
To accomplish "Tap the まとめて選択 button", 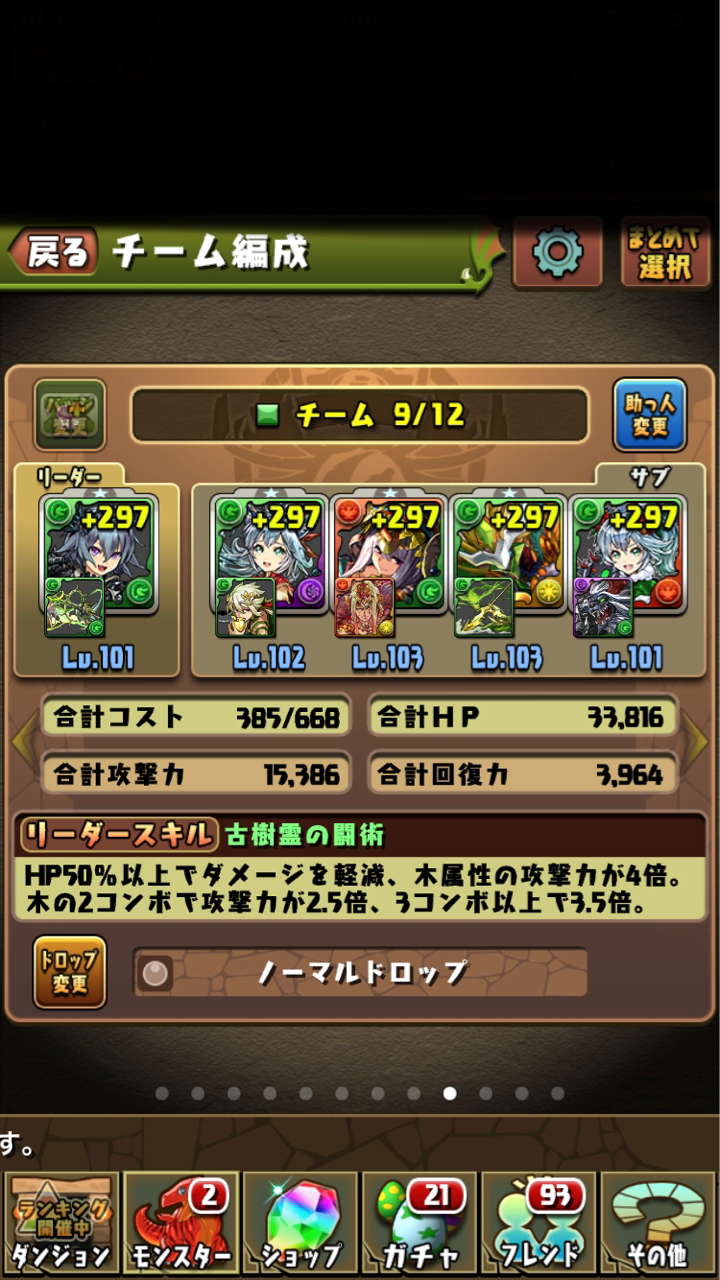I will pos(664,252).
